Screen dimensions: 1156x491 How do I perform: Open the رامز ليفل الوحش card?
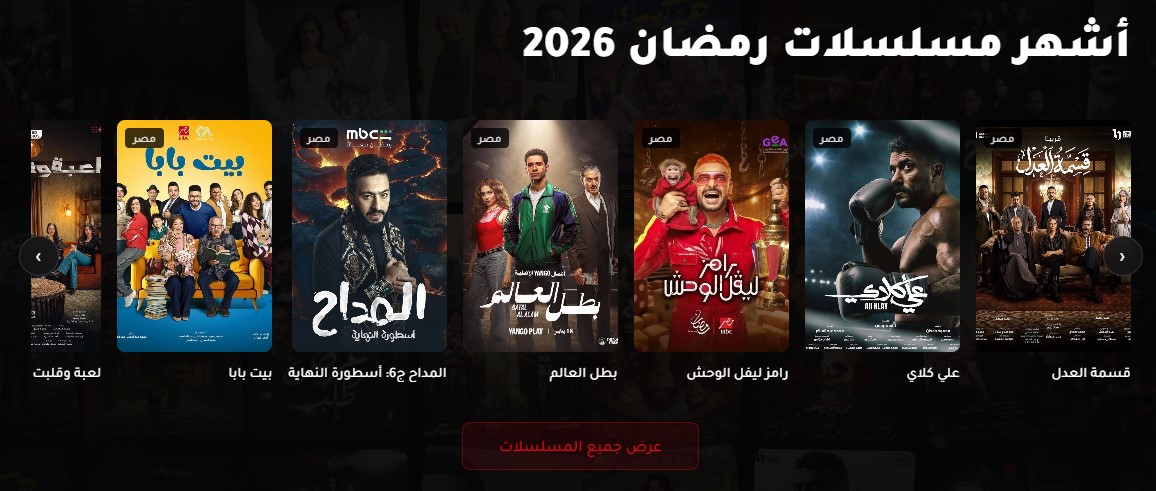tap(711, 236)
